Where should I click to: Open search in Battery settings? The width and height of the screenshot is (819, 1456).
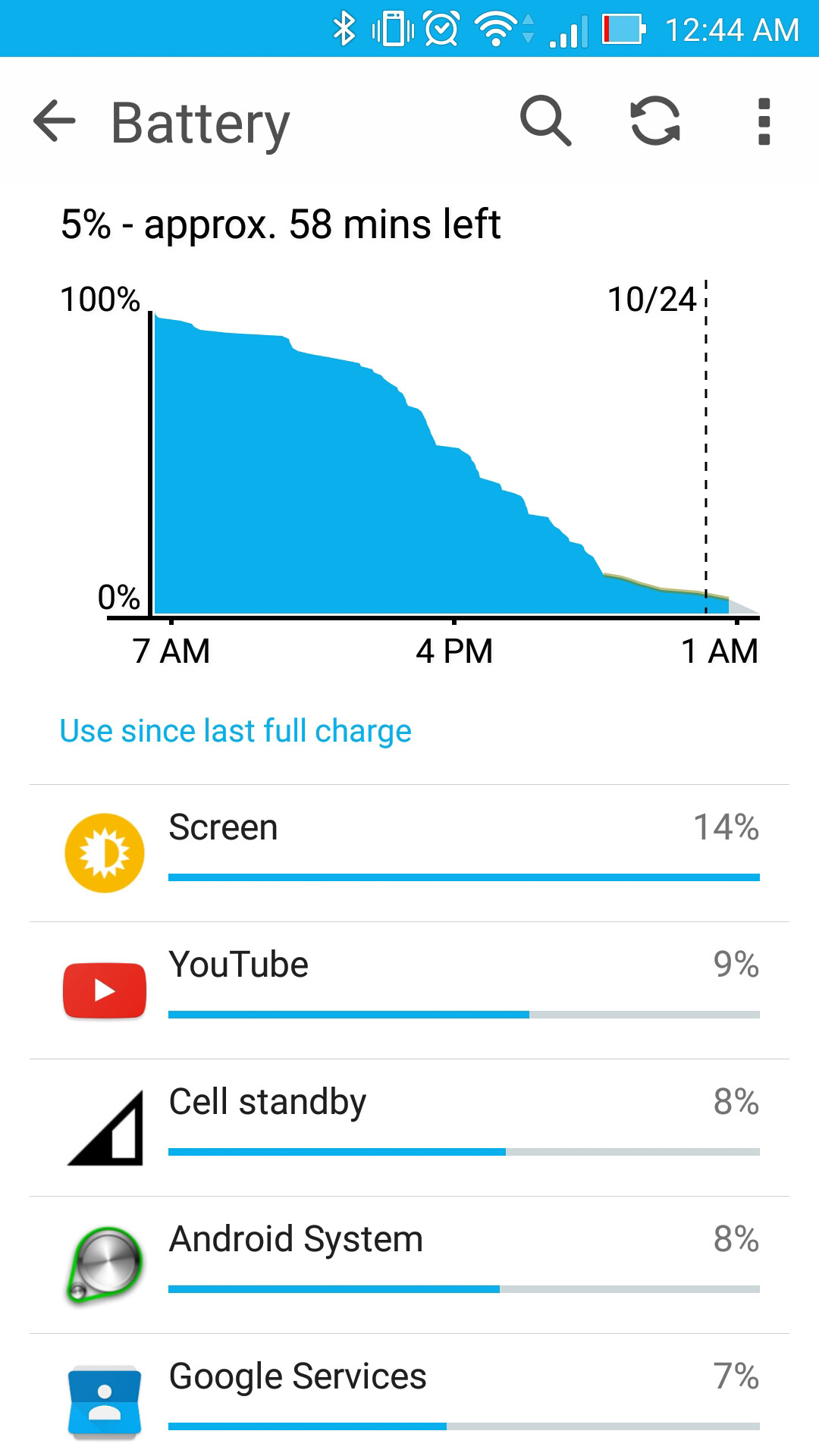point(545,121)
